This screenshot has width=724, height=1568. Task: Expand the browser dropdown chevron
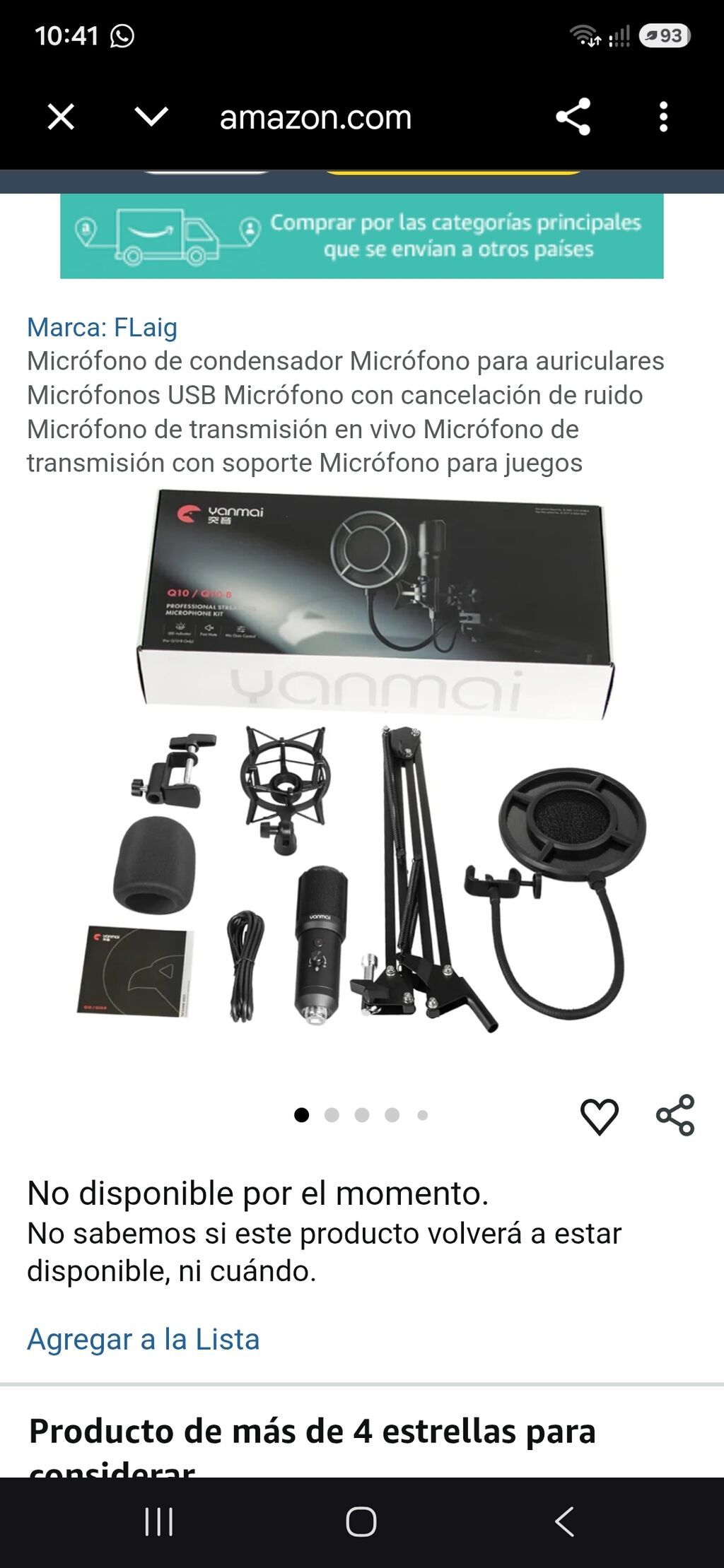(151, 117)
